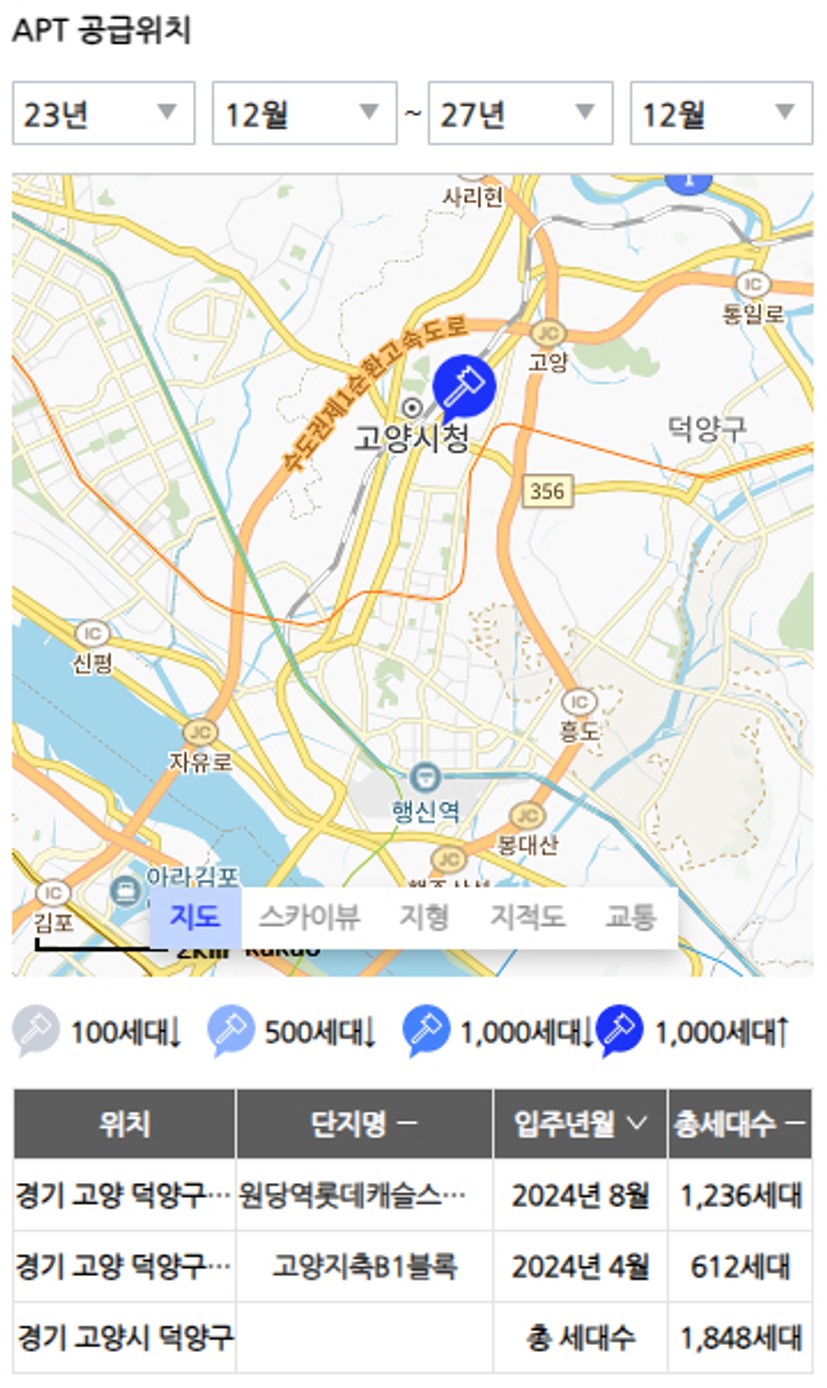This screenshot has height=1388, width=827.
Task: Open the 원당역롯데캐슬스 complex row
Action: (412, 1195)
